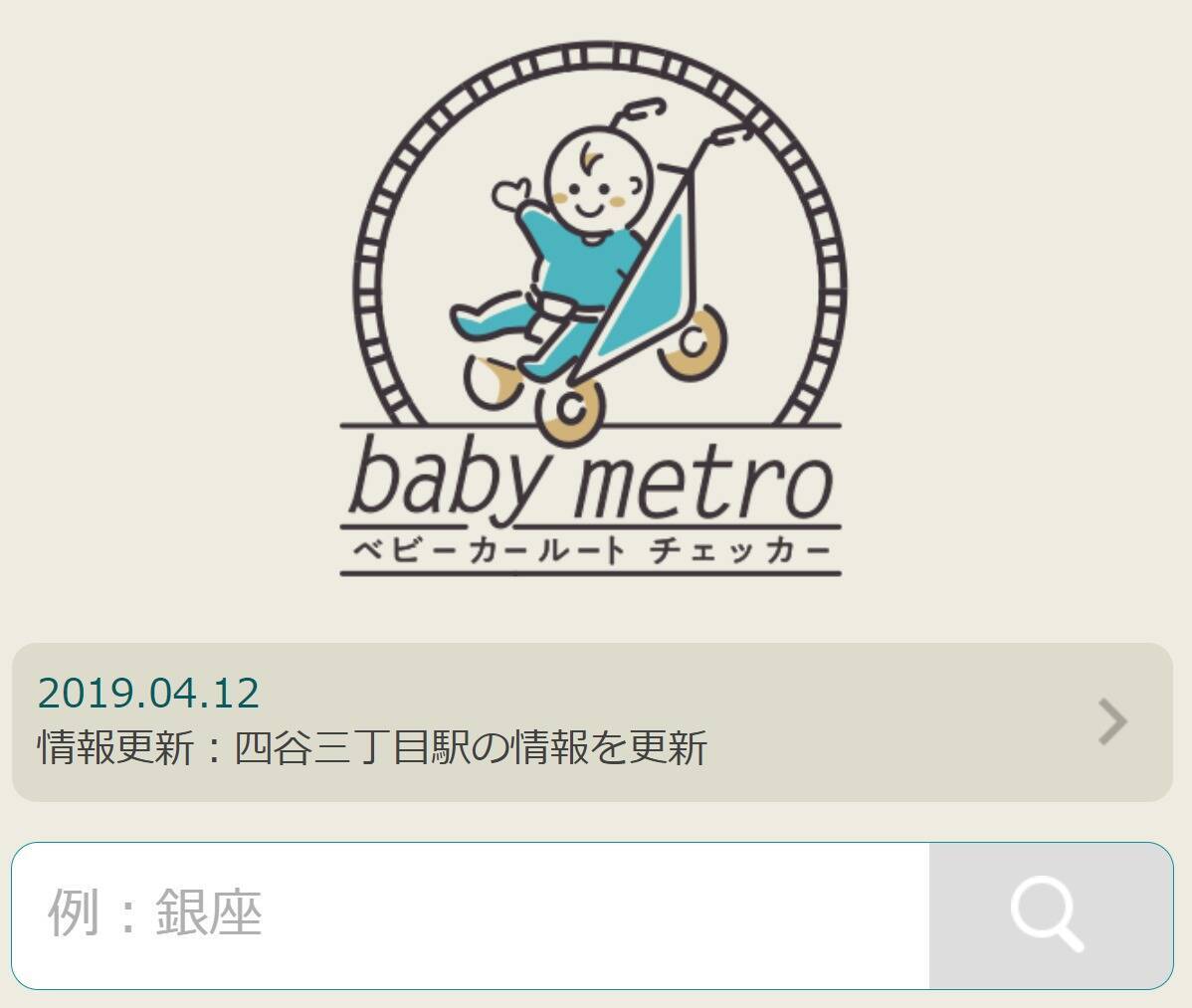Tap the magnifying glass search button

pyautogui.click(x=1049, y=915)
